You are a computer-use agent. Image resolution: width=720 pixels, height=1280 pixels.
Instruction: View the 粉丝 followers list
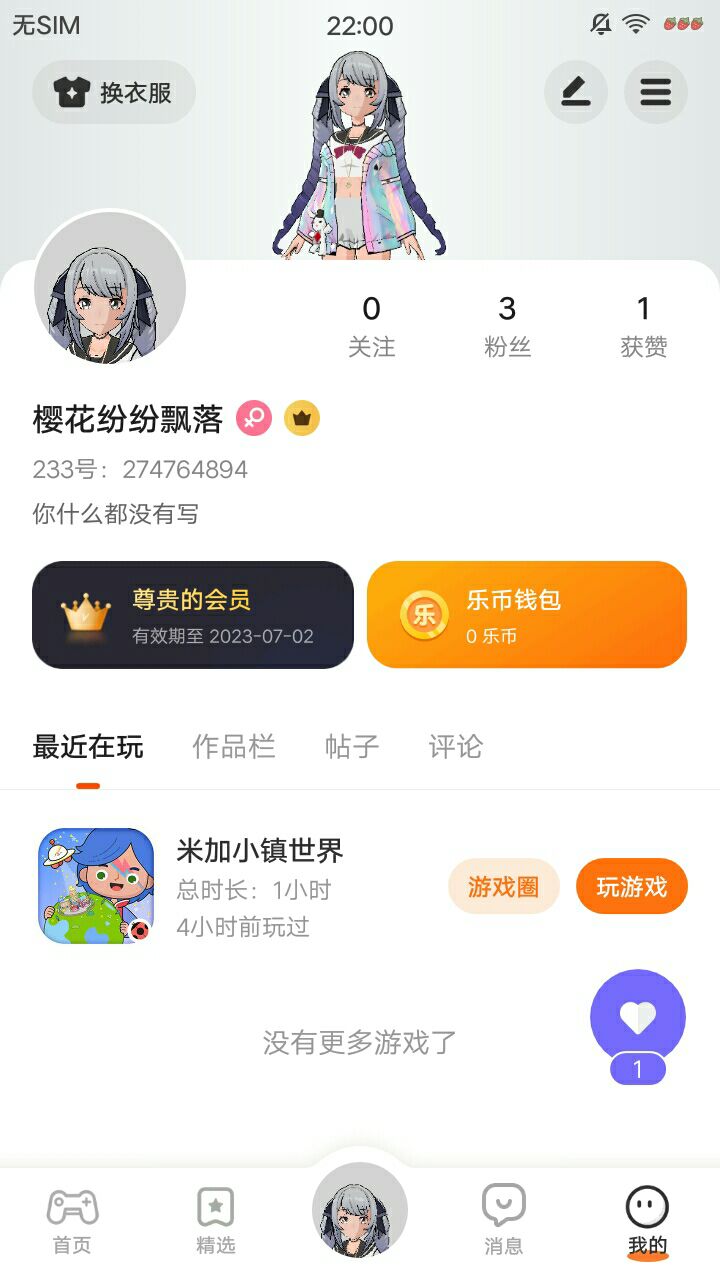(507, 326)
